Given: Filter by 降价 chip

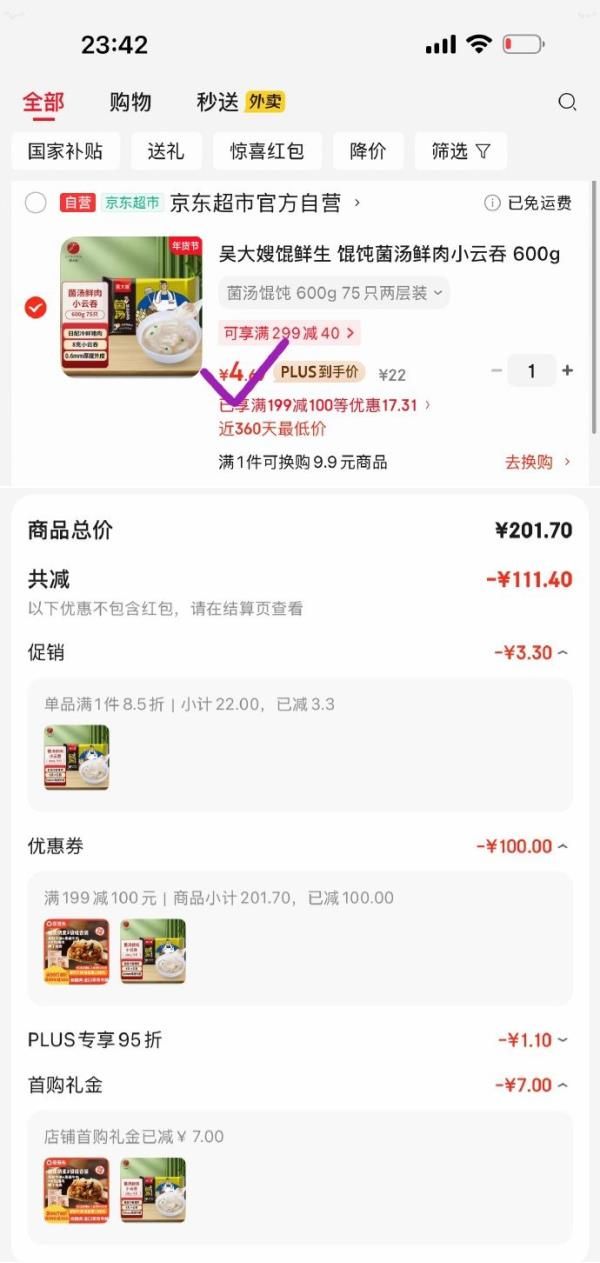Looking at the screenshot, I should point(368,151).
